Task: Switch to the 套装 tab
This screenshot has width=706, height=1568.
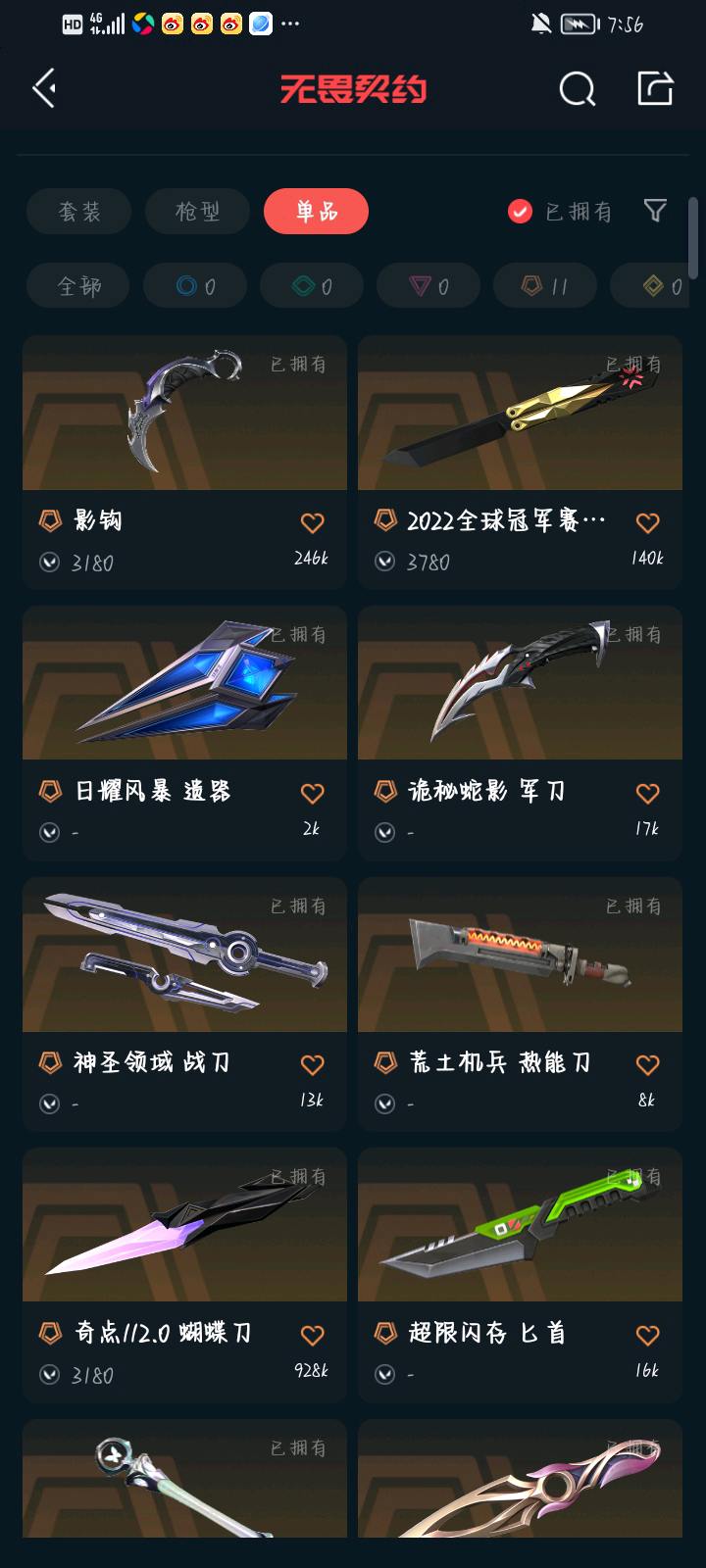Action: tap(79, 212)
